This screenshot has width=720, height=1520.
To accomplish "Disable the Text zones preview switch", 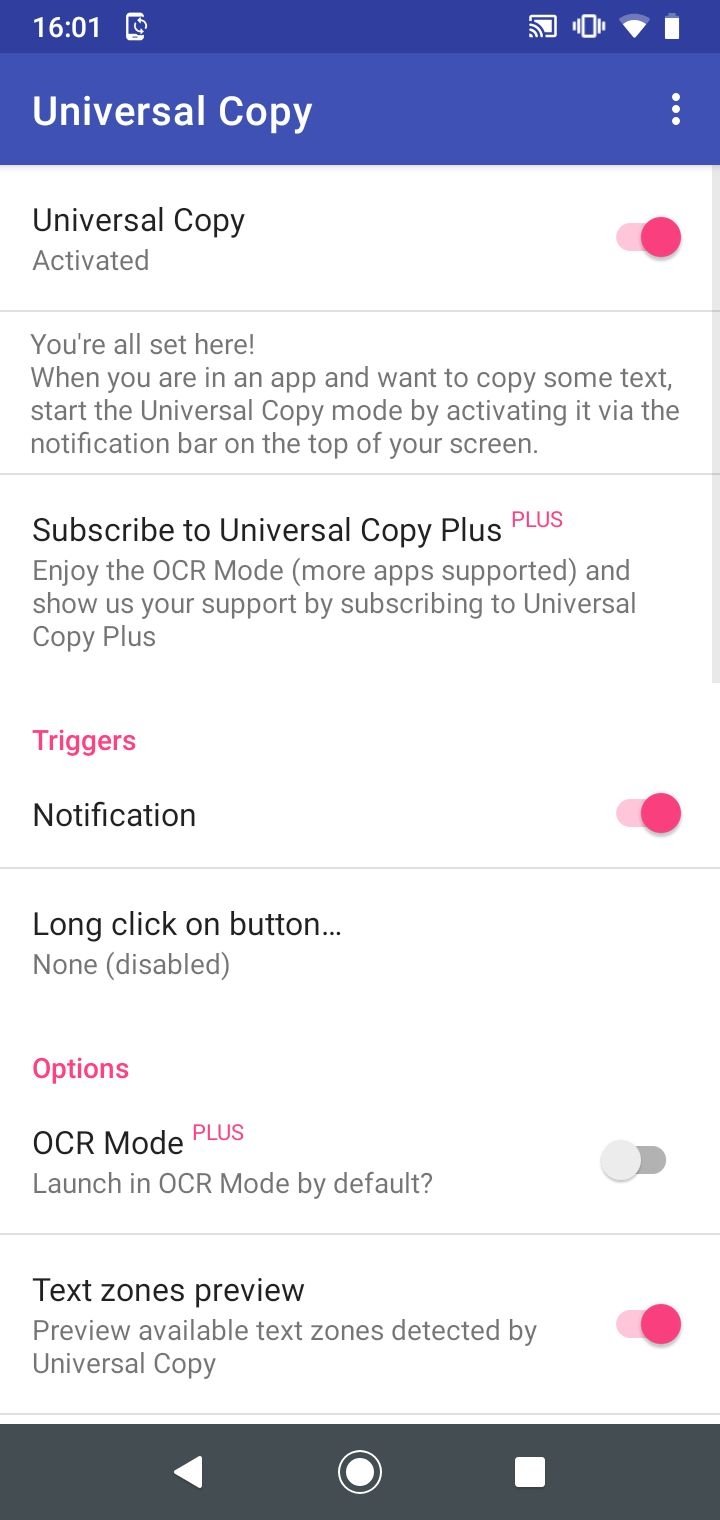I will (646, 1323).
